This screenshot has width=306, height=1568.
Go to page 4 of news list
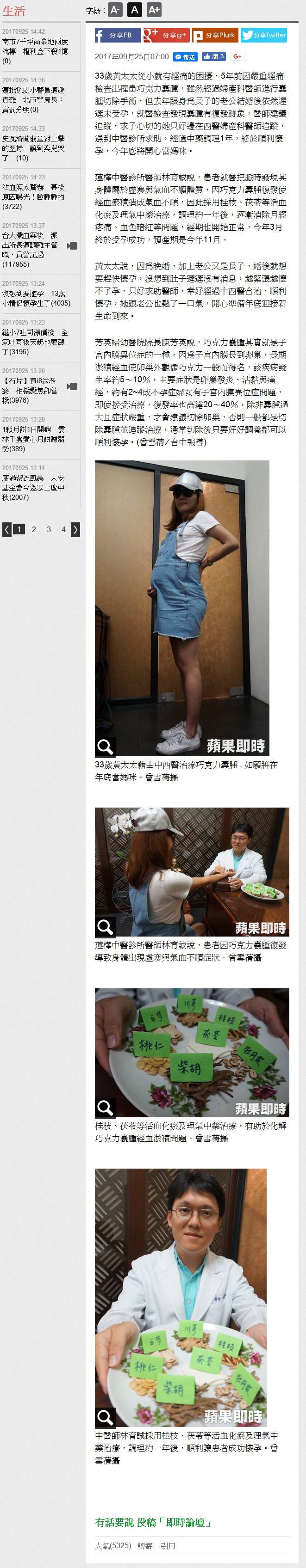point(63,530)
